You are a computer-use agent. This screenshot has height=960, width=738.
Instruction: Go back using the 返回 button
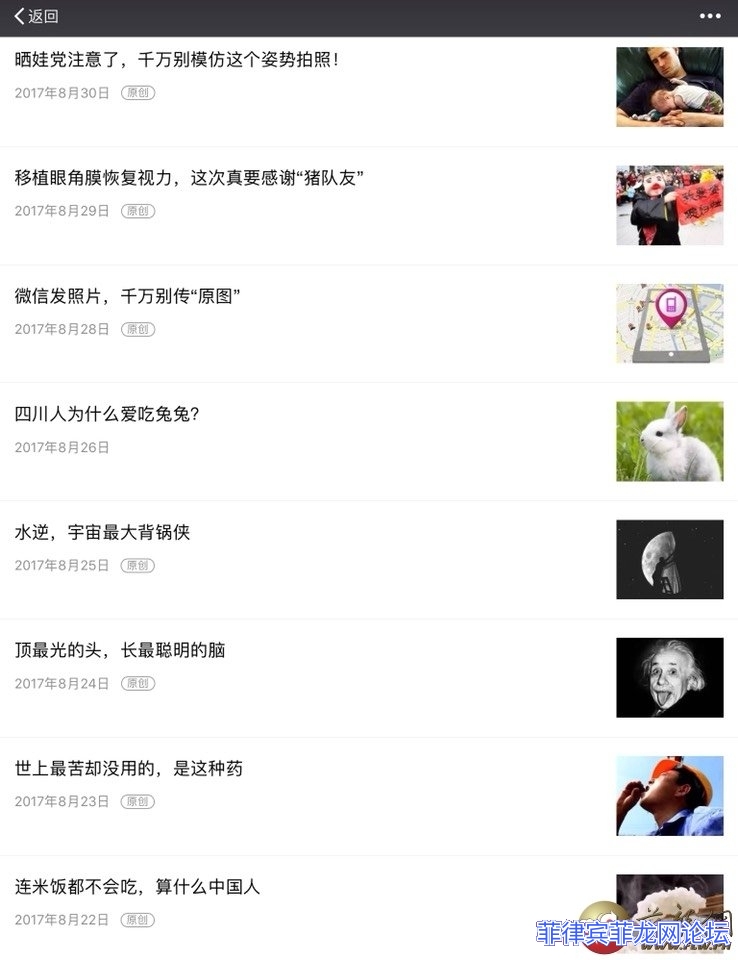point(36,16)
